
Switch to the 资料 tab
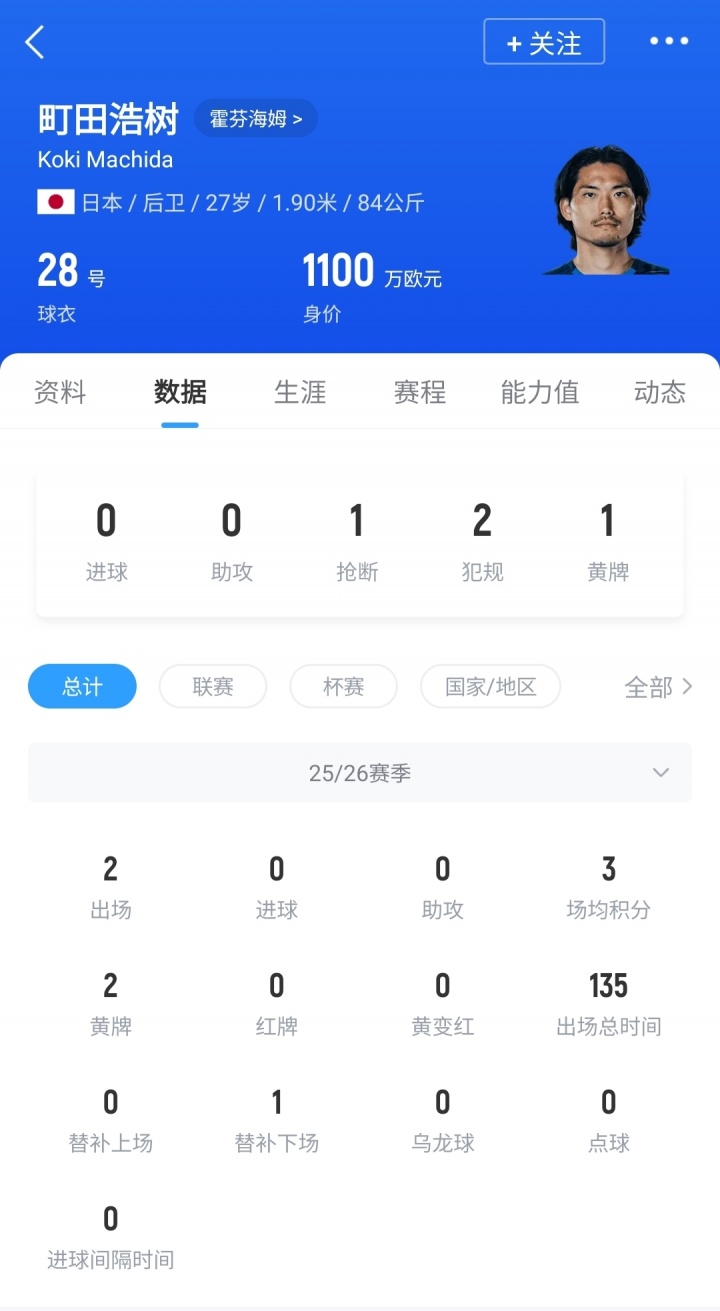point(60,392)
